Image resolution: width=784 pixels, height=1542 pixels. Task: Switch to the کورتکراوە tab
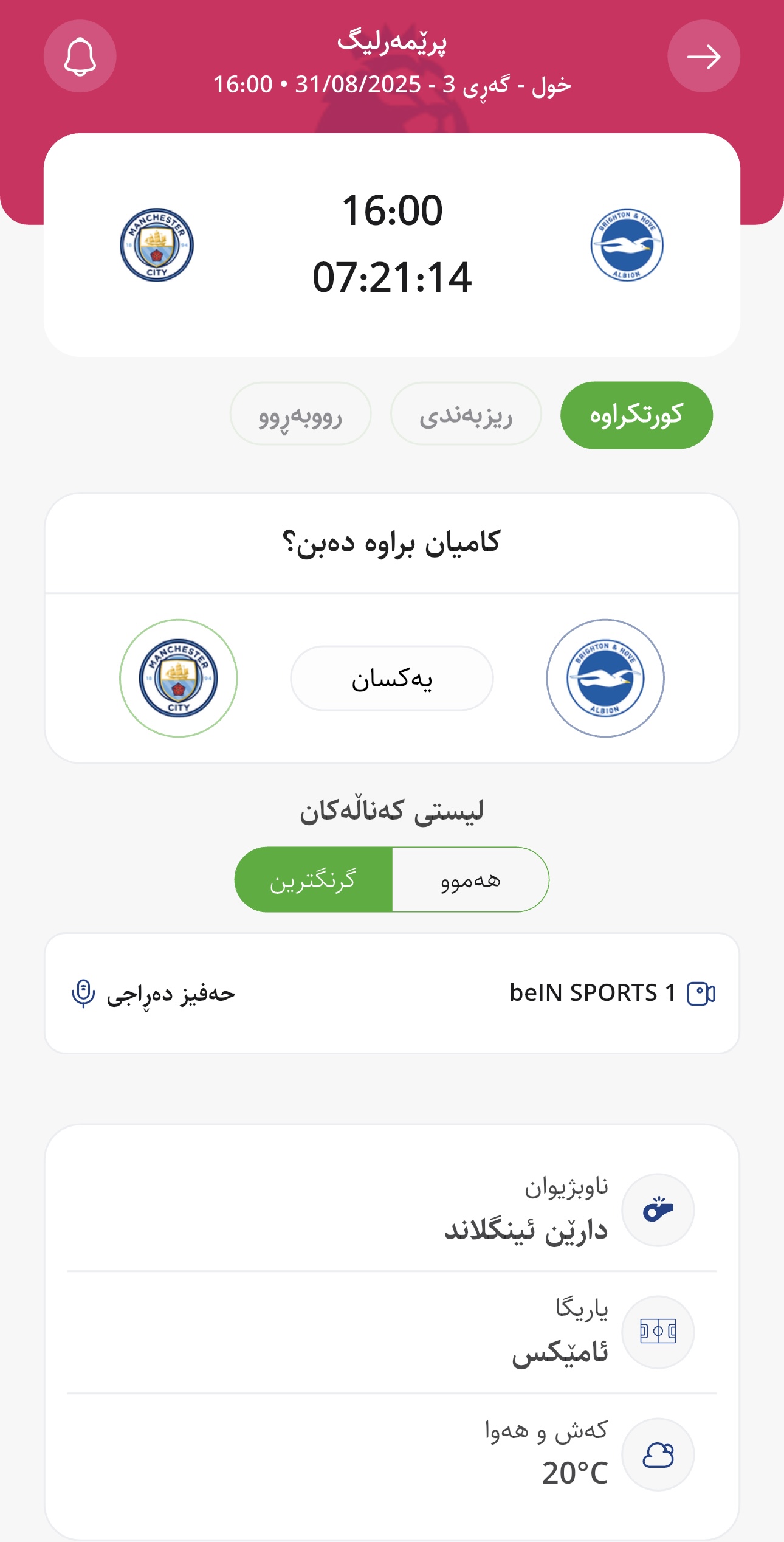coord(636,415)
